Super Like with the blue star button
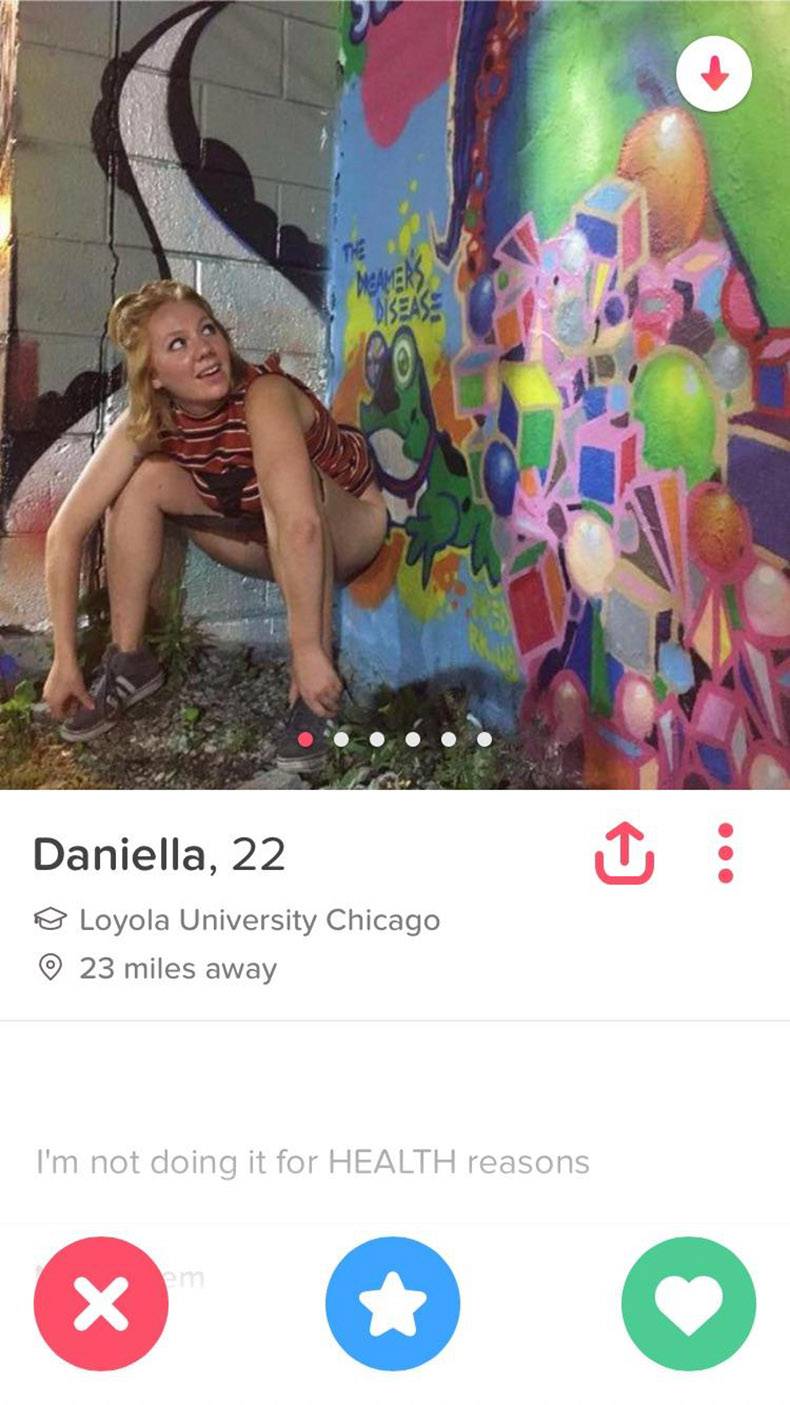The image size is (790, 1405). point(393,1304)
